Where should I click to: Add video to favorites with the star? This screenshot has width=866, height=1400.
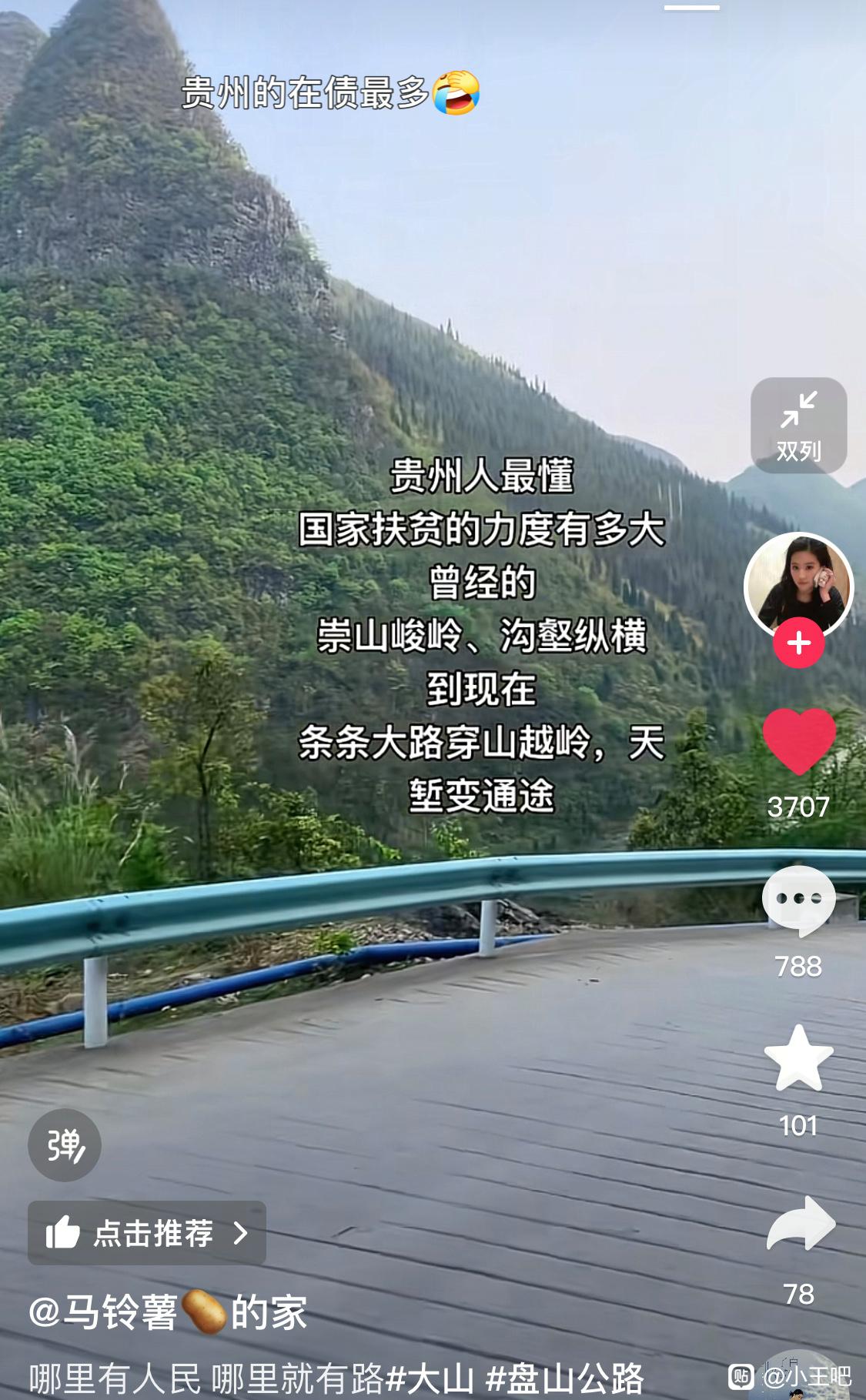click(x=799, y=1058)
